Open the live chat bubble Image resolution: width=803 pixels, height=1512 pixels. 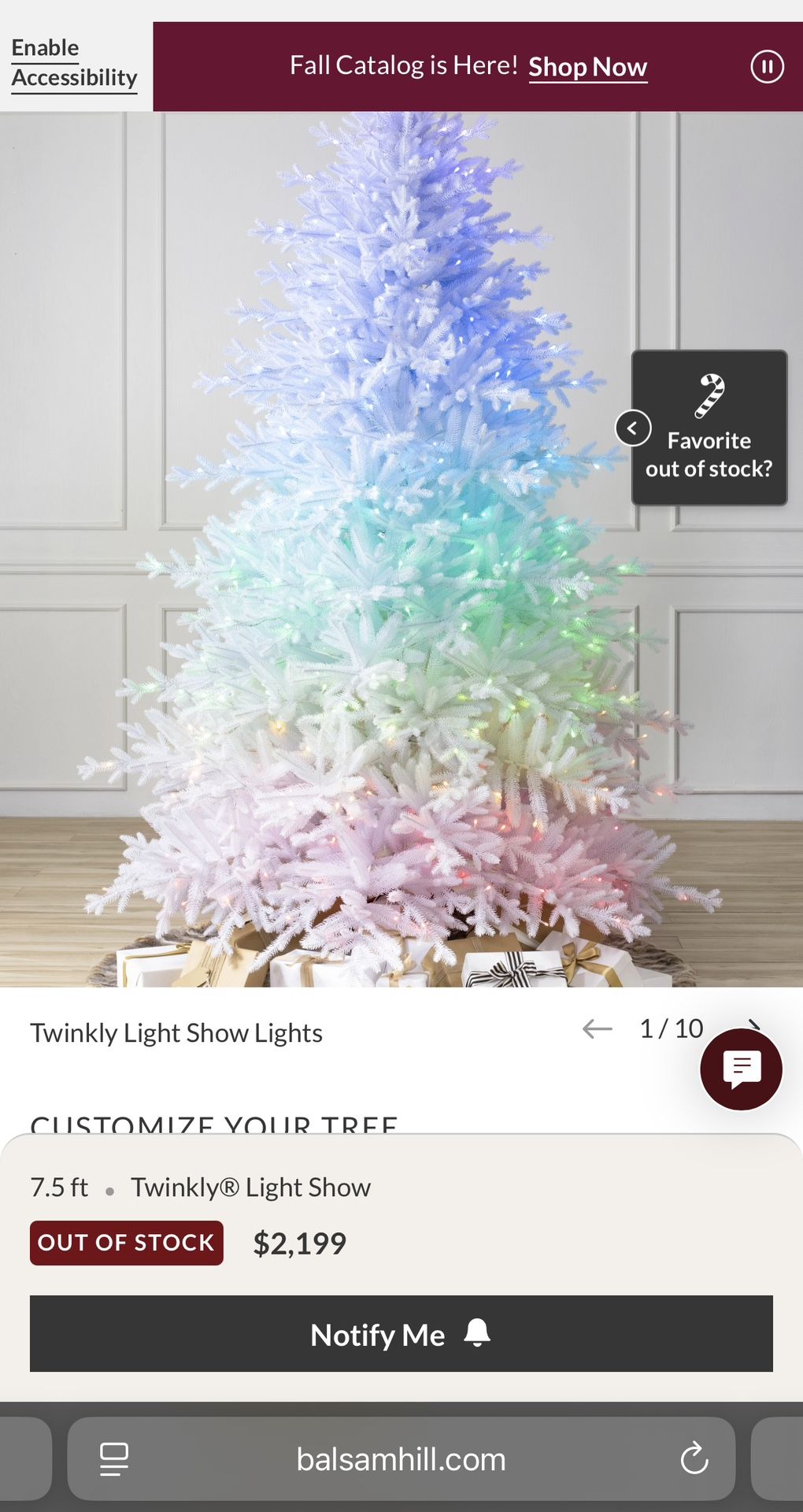741,1069
